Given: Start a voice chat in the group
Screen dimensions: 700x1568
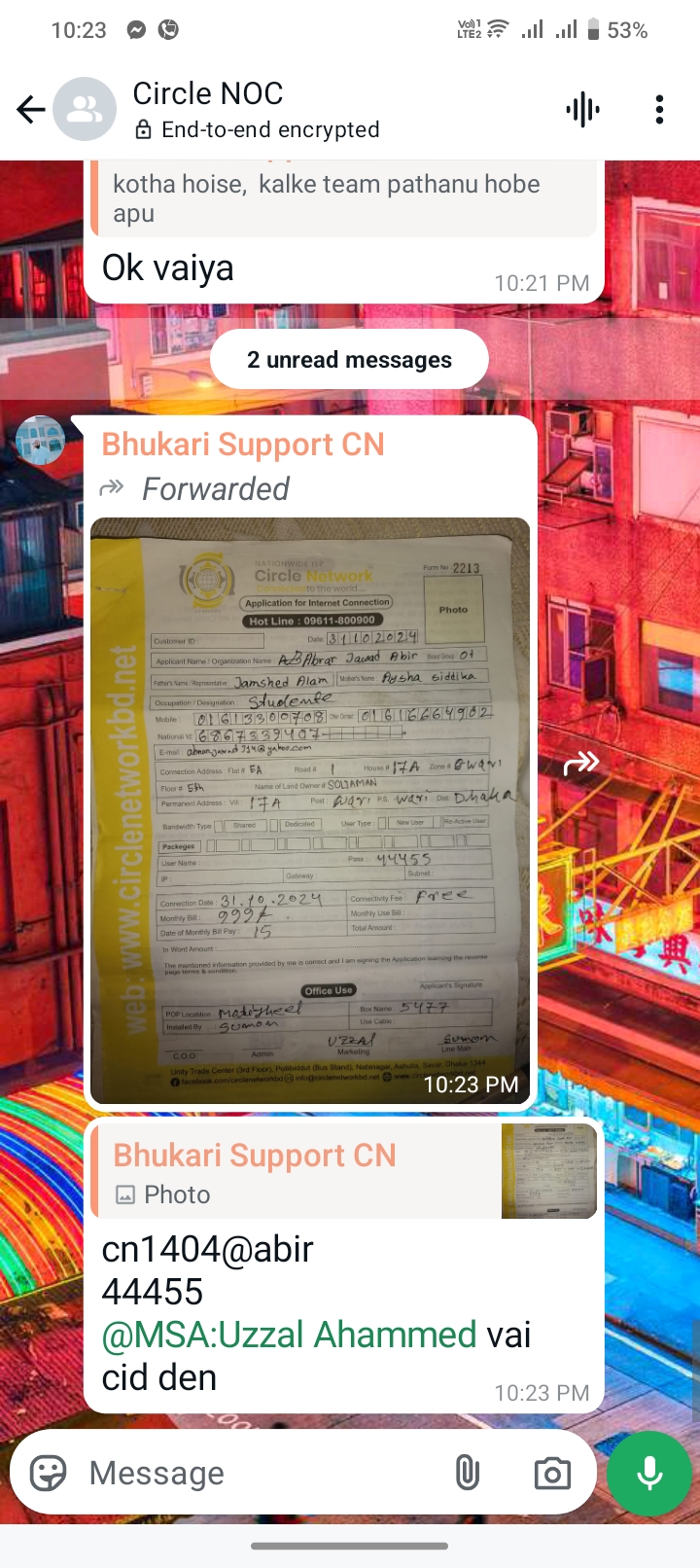Looking at the screenshot, I should (583, 110).
